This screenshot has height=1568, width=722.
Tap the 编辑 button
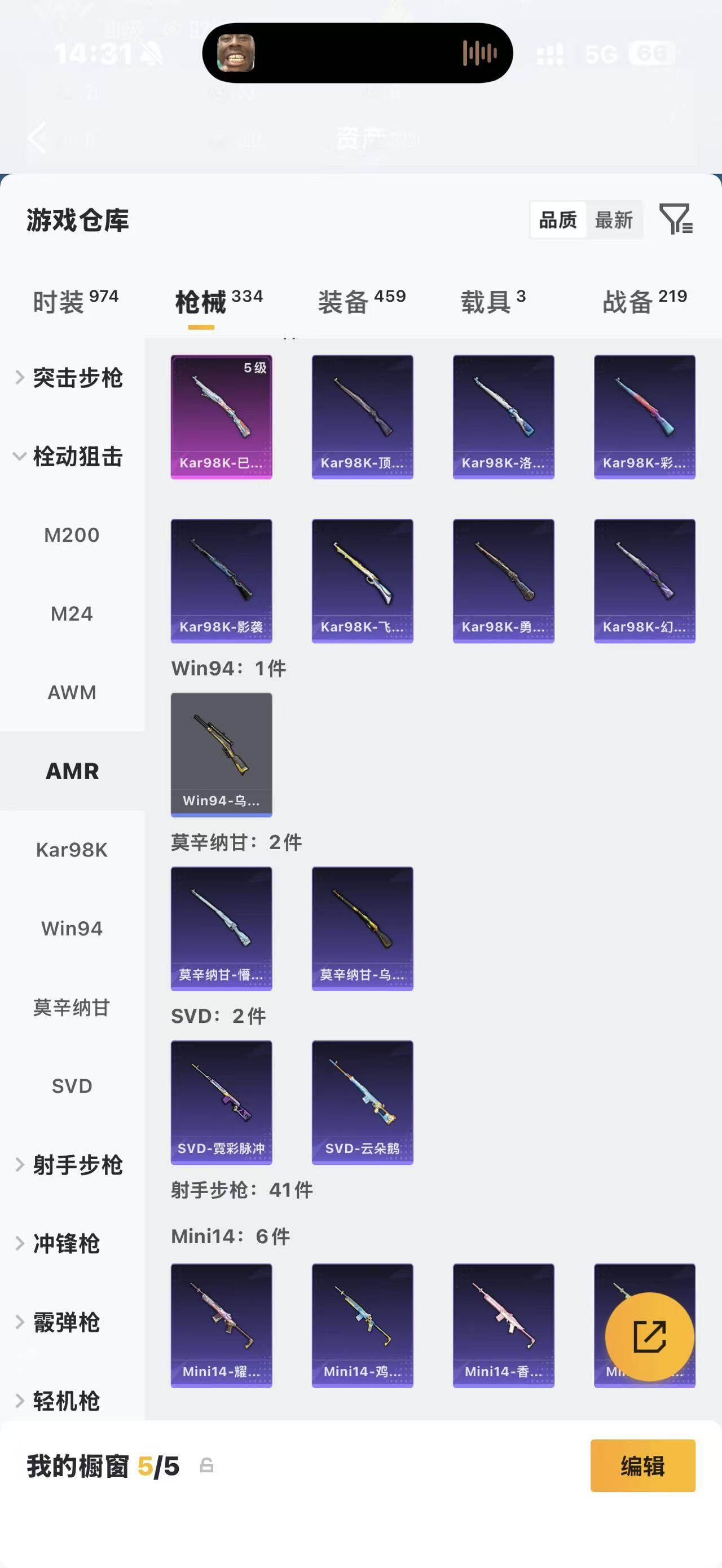643,1466
